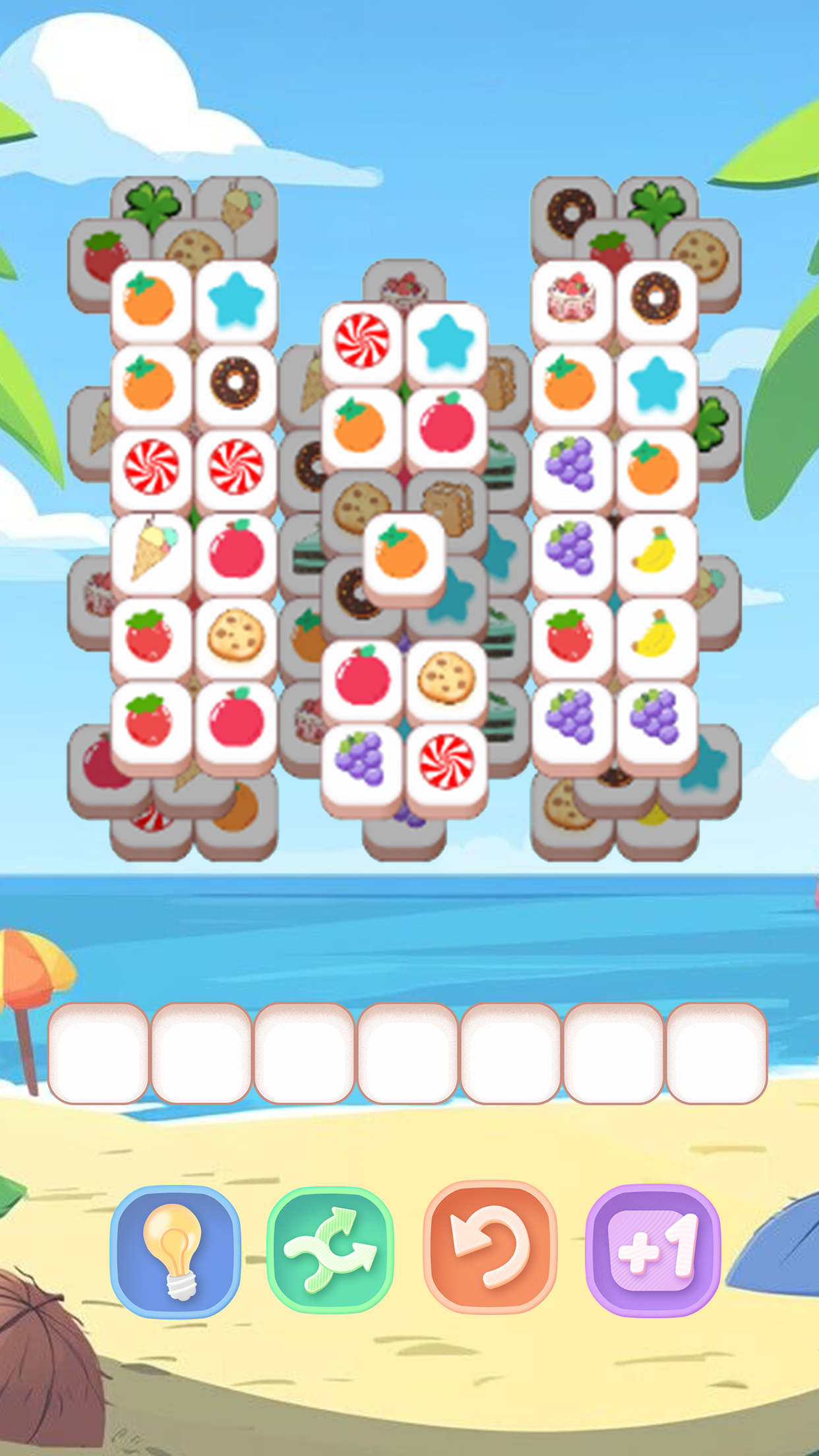Shuffle the tiles with the green arrows button

(330, 1251)
